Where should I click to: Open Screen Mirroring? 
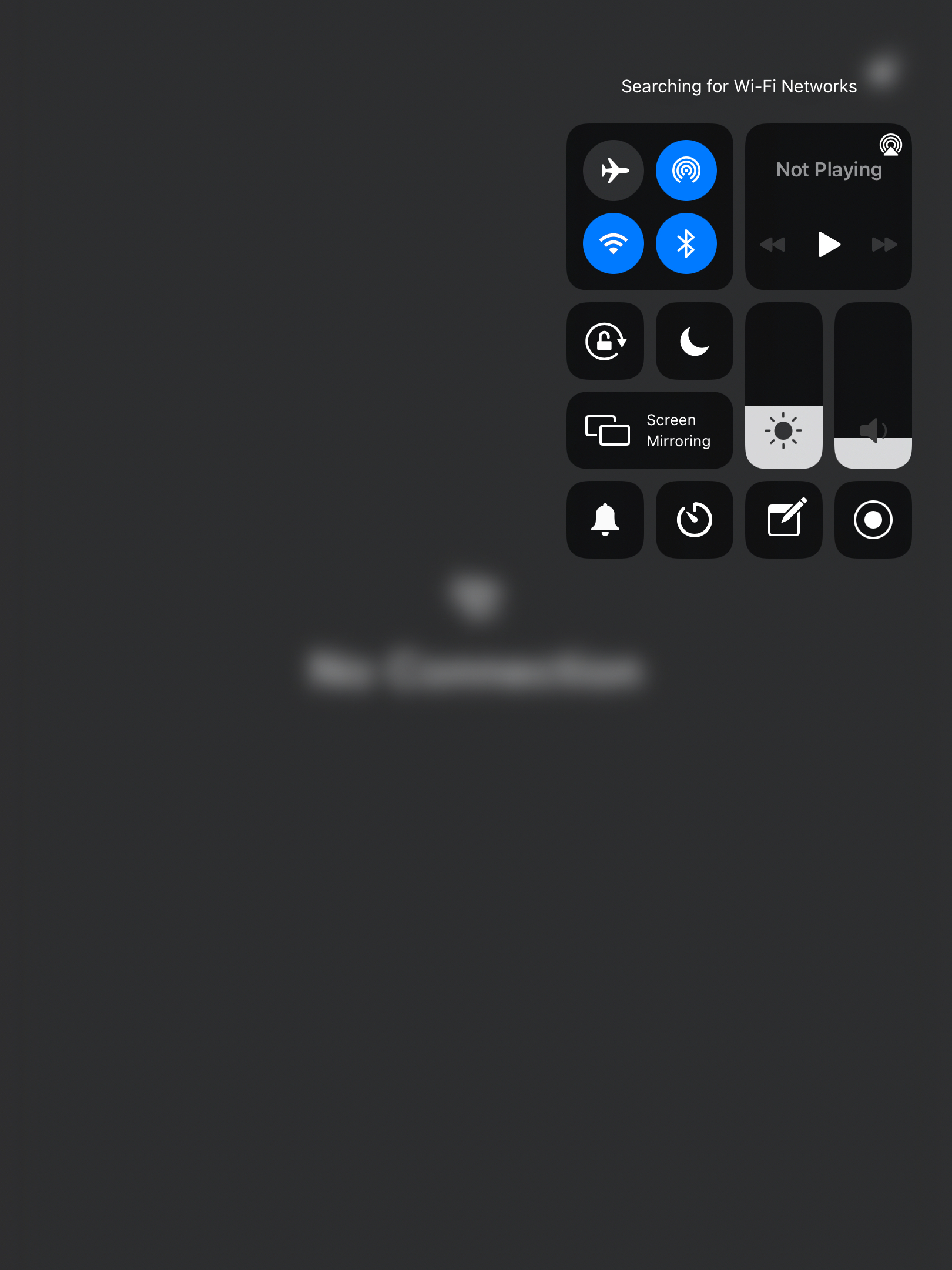tap(650, 430)
